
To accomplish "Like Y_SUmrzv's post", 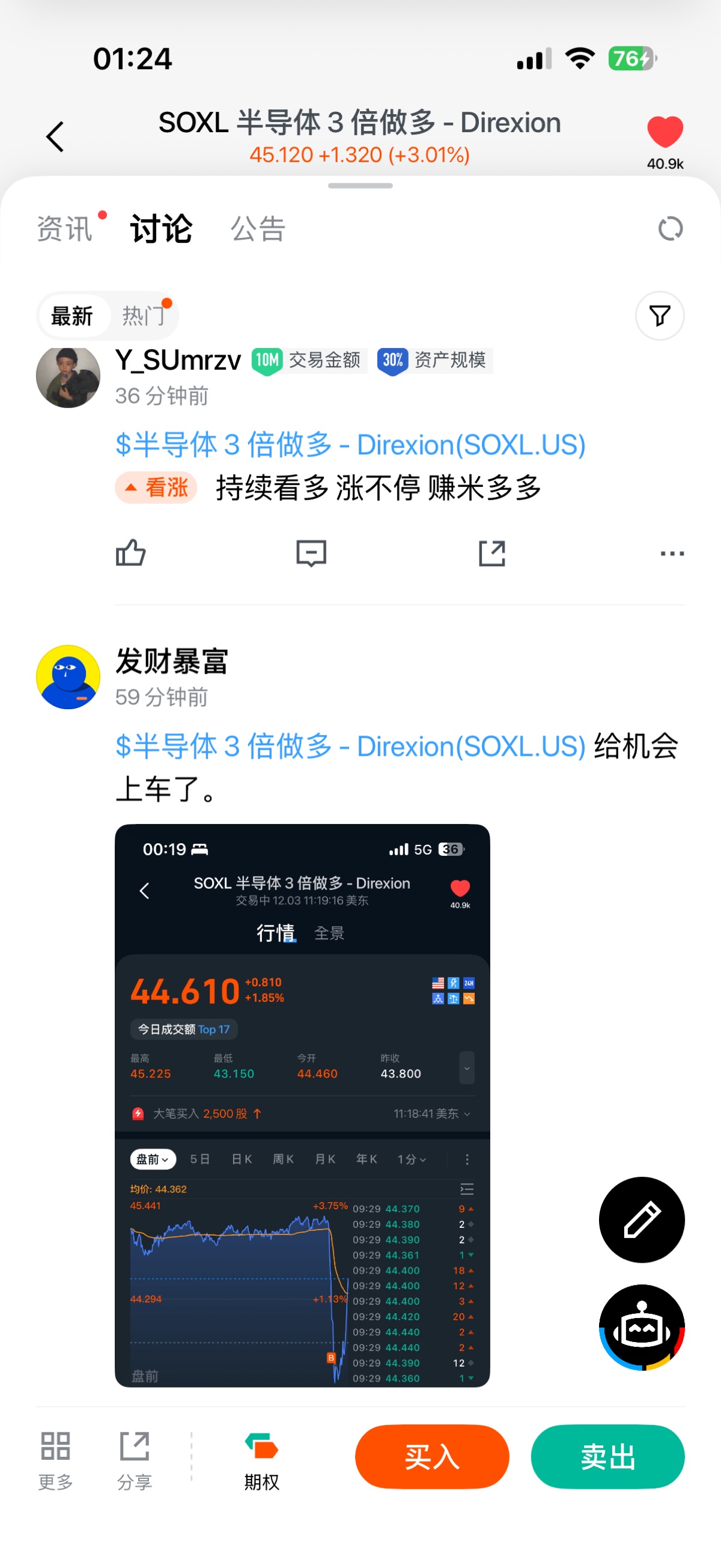I will 131,554.
